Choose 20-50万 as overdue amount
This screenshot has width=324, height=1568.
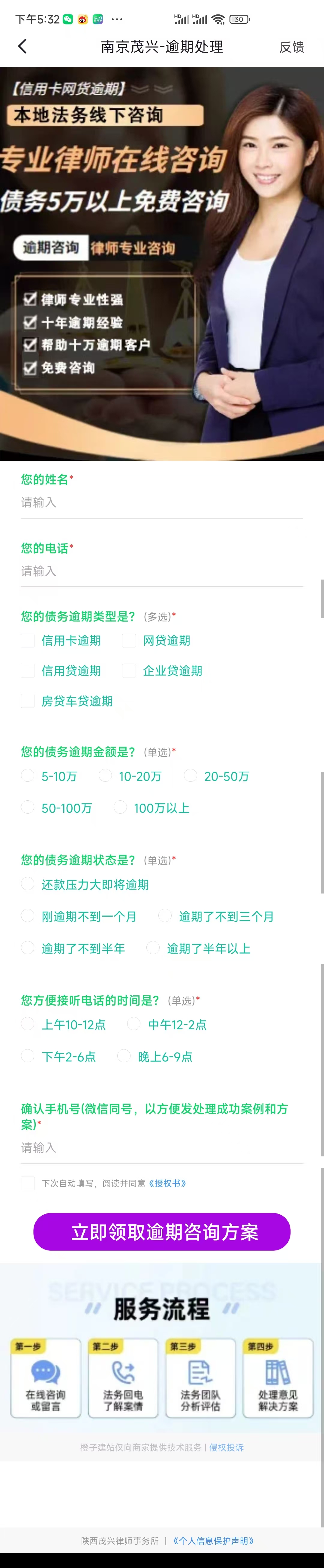click(191, 775)
